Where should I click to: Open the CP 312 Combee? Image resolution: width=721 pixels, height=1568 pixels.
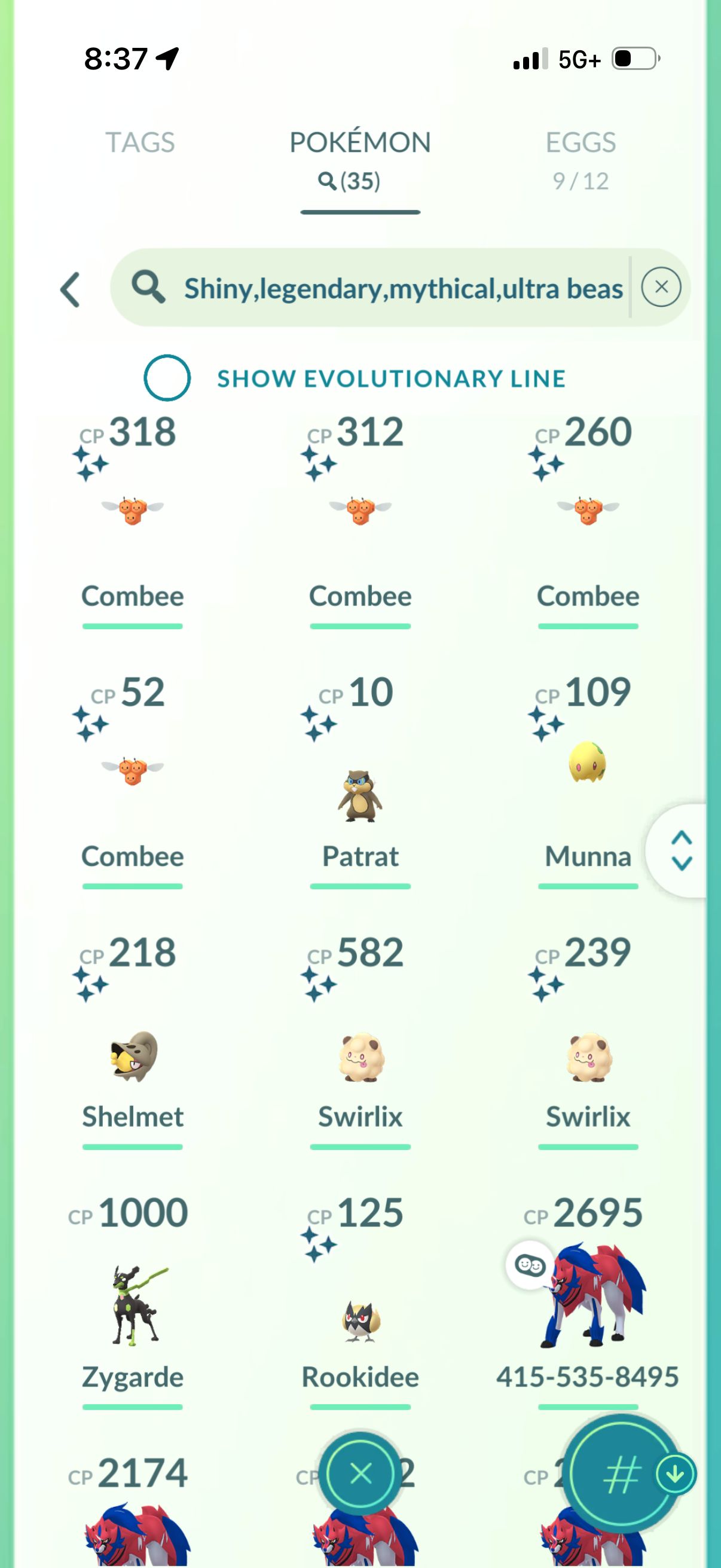360,511
